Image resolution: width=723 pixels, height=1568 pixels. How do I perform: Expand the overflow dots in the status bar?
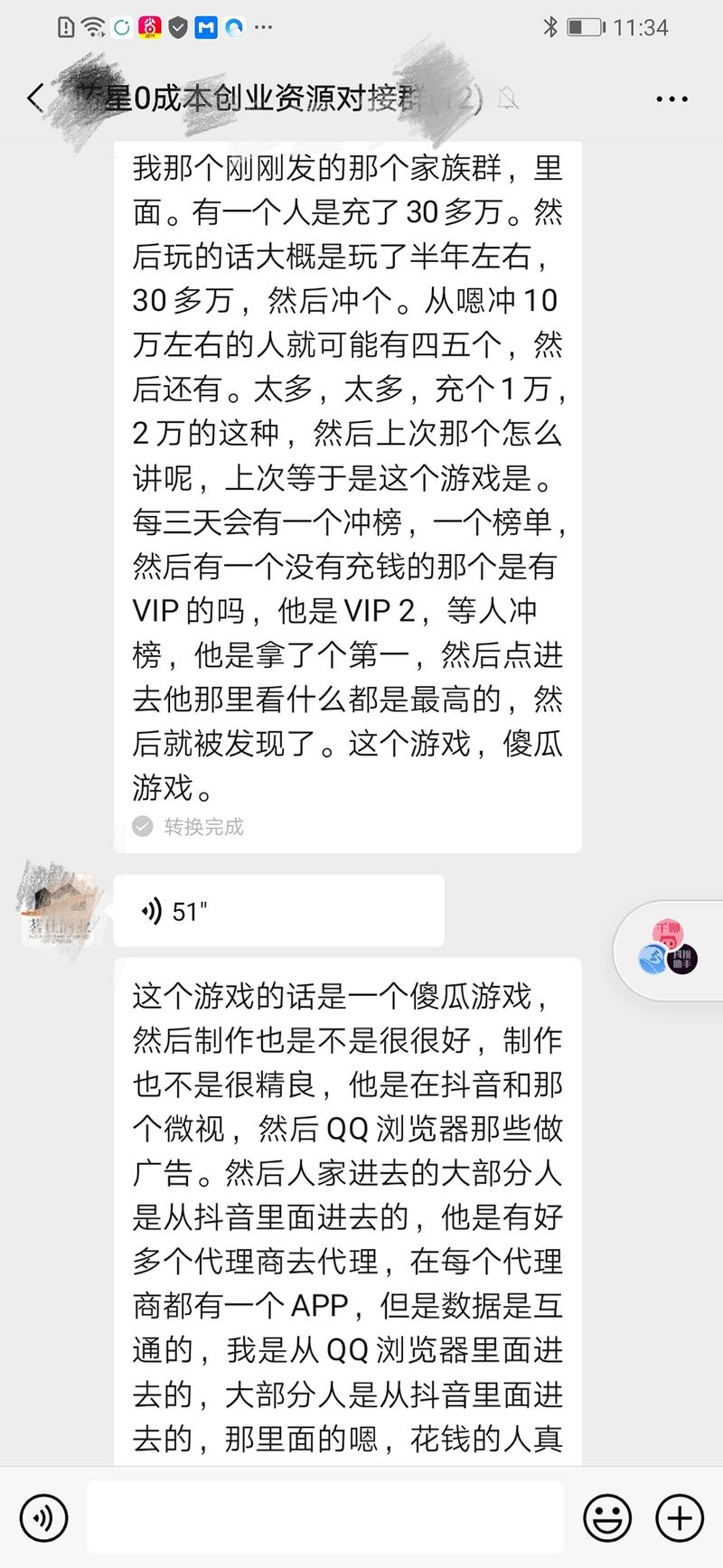262,27
